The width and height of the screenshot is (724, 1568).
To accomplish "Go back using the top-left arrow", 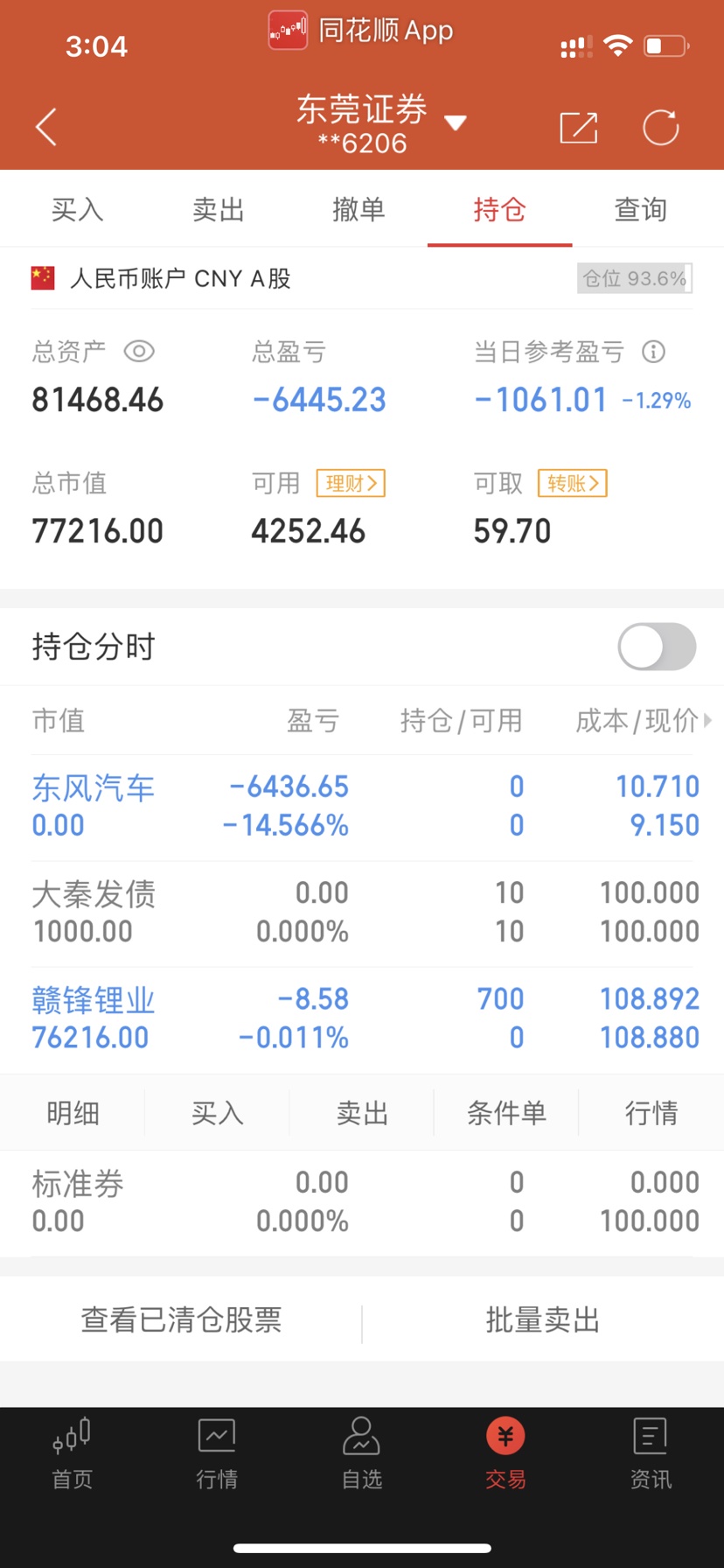I will pos(46,128).
